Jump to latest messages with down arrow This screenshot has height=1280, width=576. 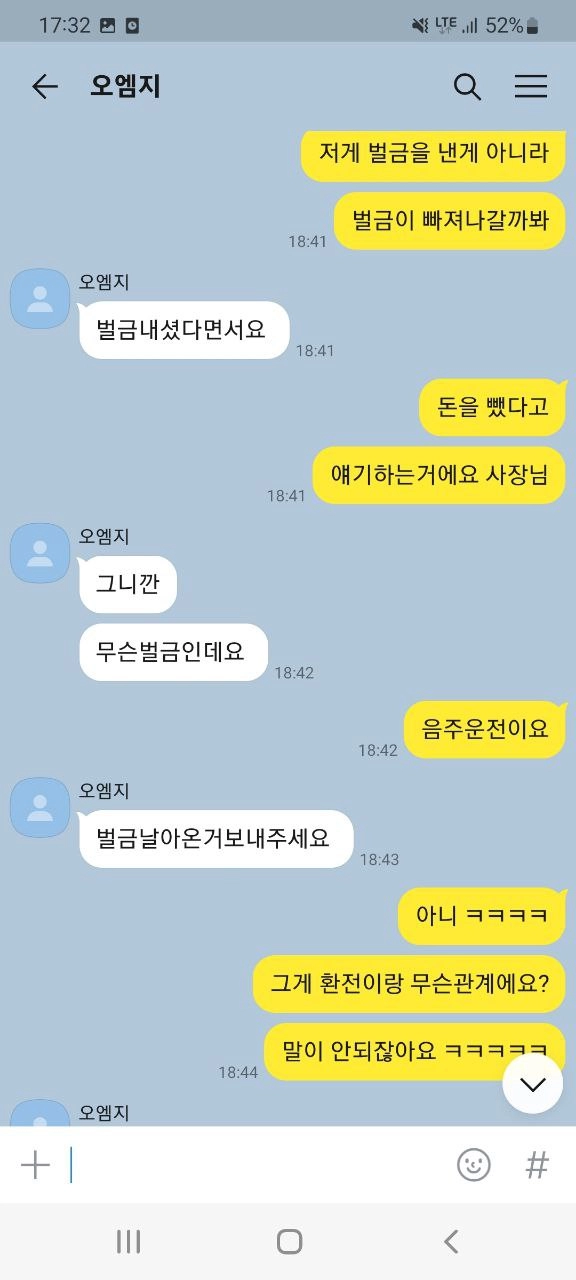532,1084
